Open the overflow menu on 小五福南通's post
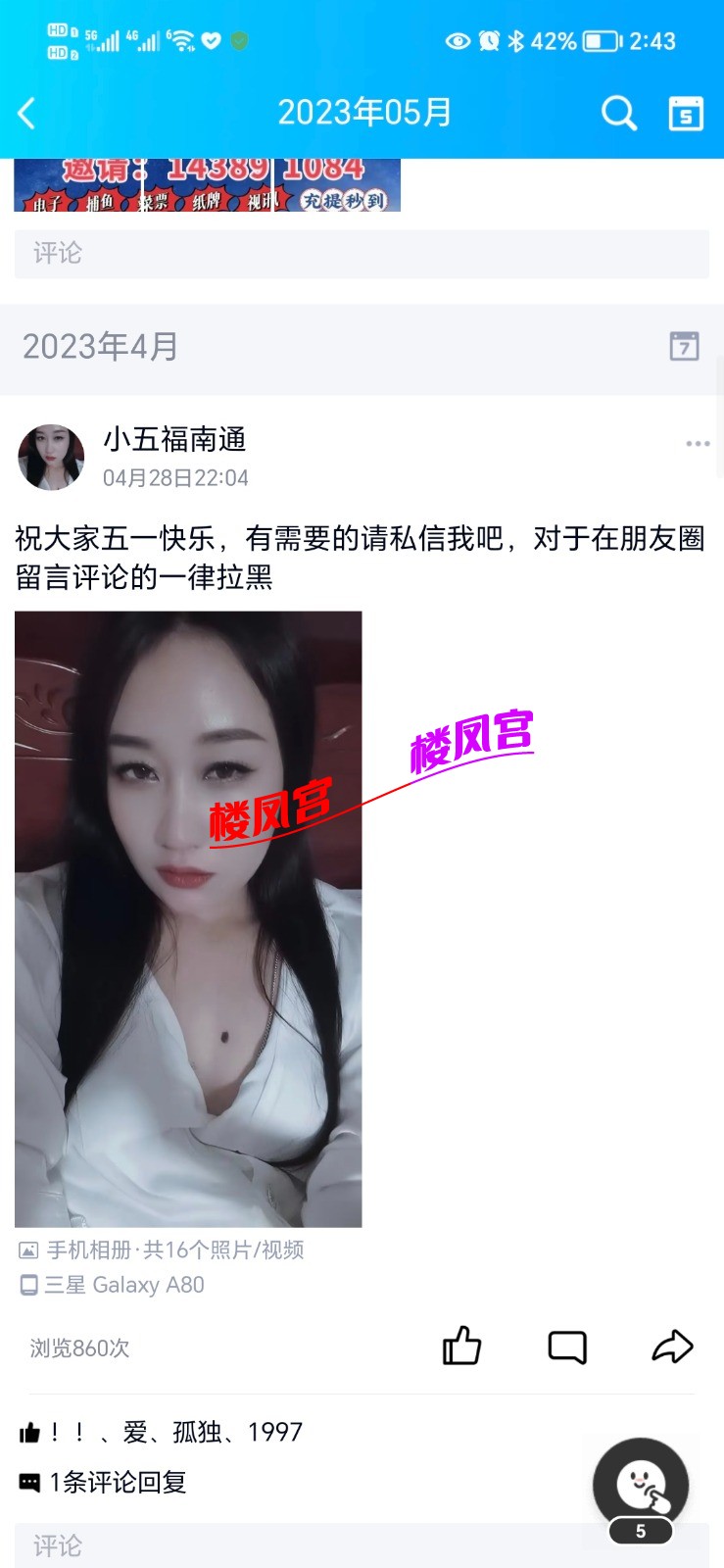This screenshot has width=724, height=1568. click(698, 444)
